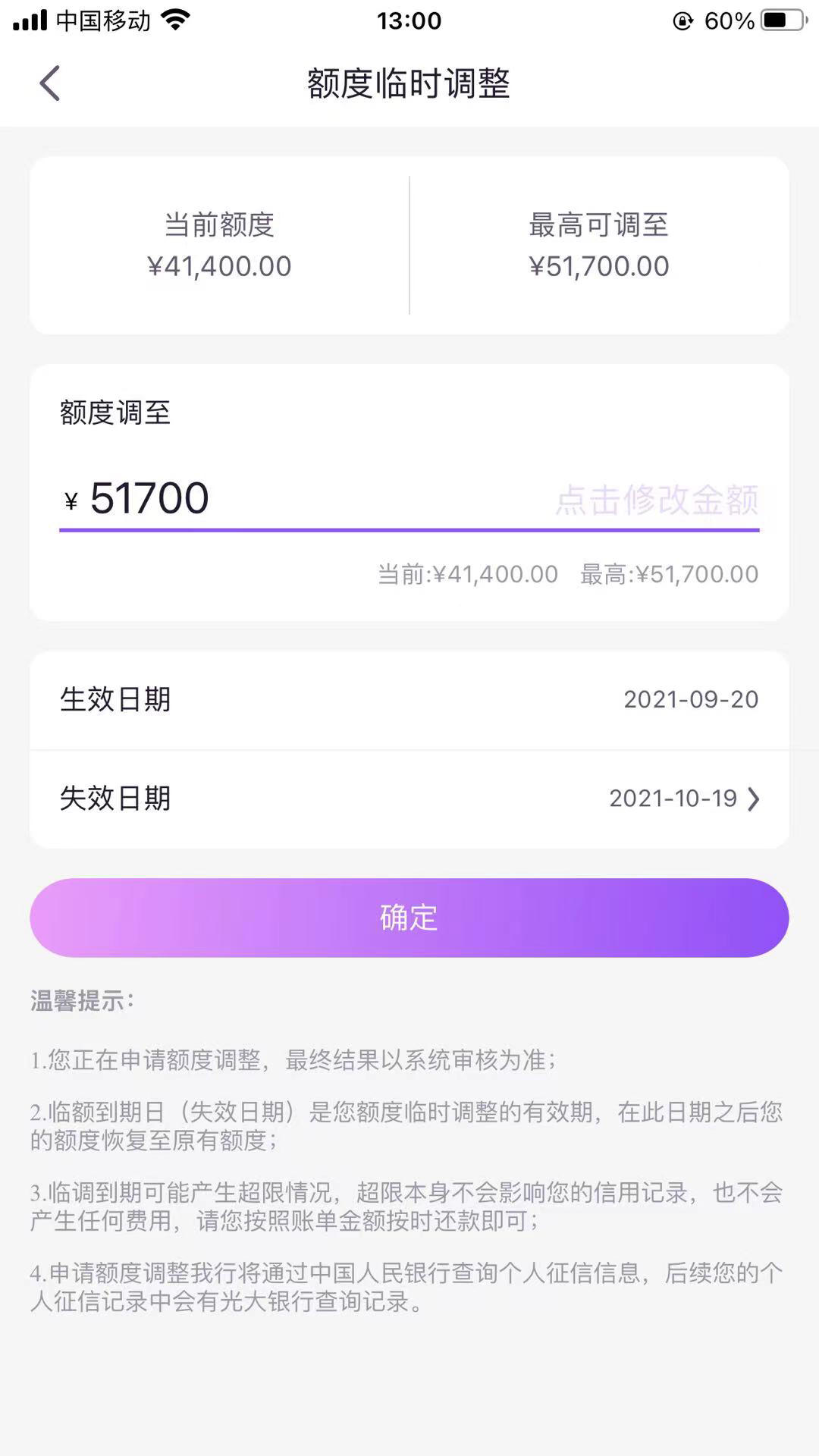Confirm with the 确定 button
Image resolution: width=819 pixels, height=1456 pixels.
409,918
